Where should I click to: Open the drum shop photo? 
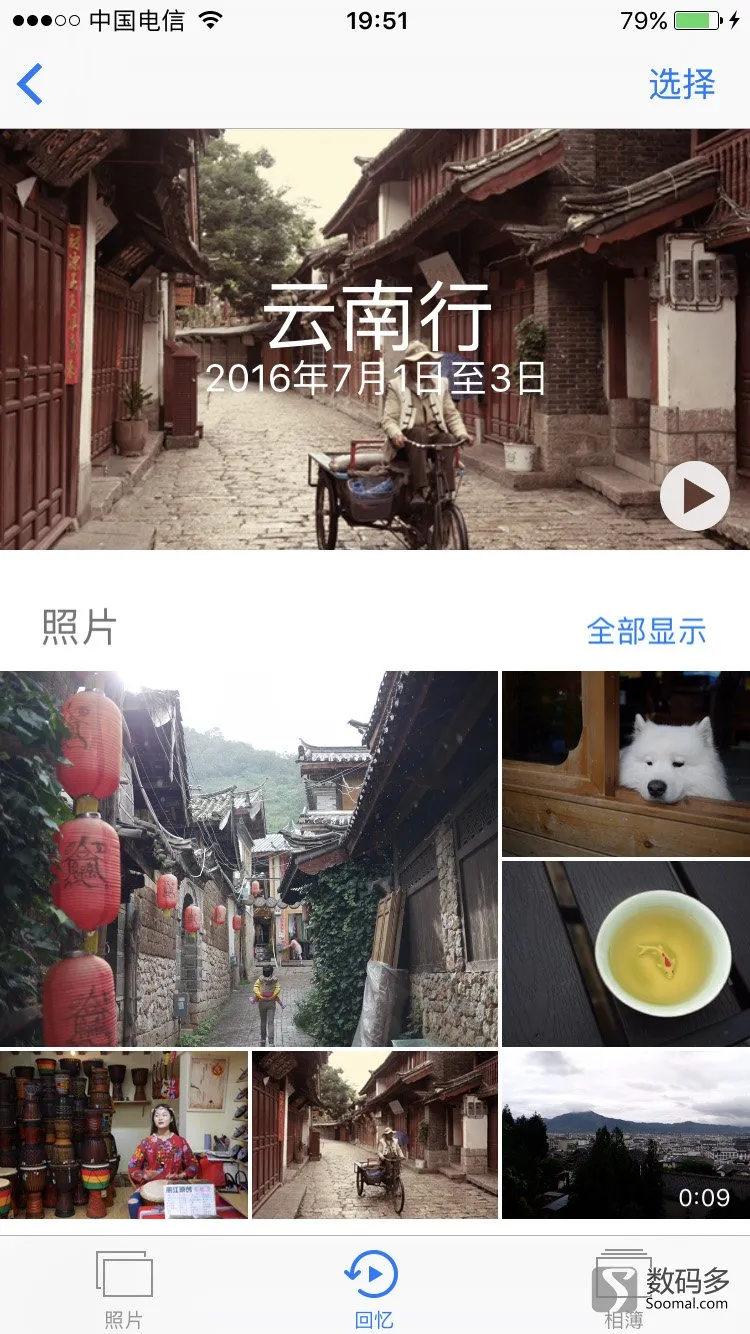coord(124,1134)
